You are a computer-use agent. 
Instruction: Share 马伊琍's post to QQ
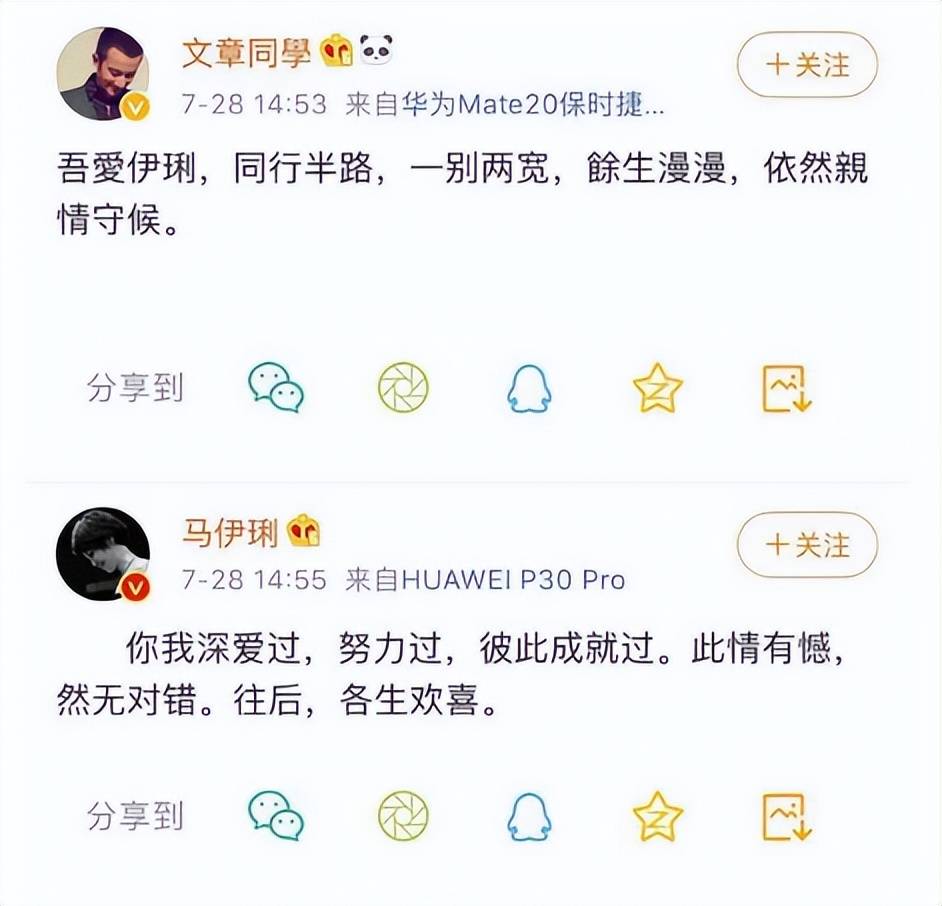[x=529, y=816]
